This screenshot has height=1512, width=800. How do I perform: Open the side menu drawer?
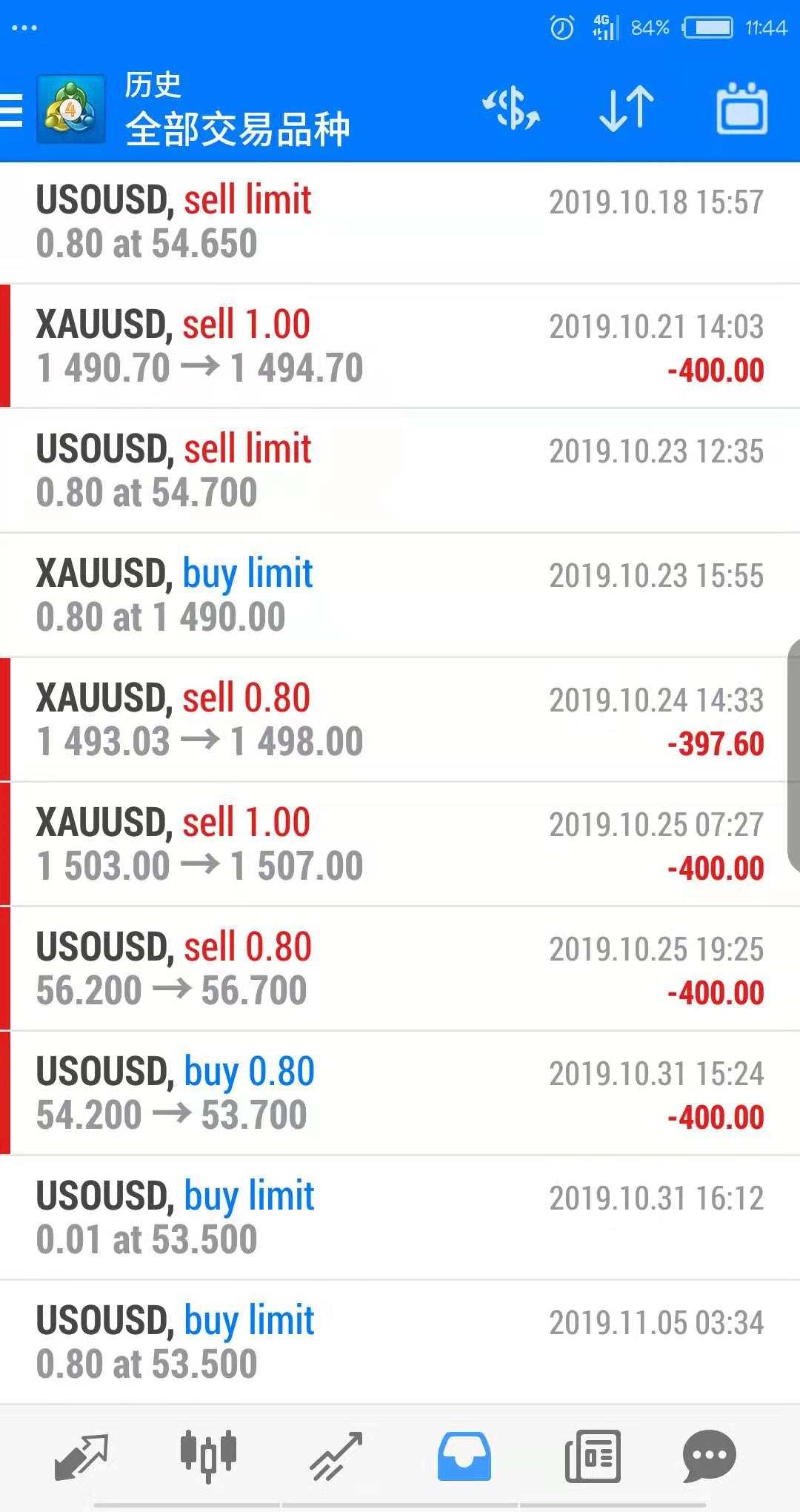pyautogui.click(x=12, y=111)
